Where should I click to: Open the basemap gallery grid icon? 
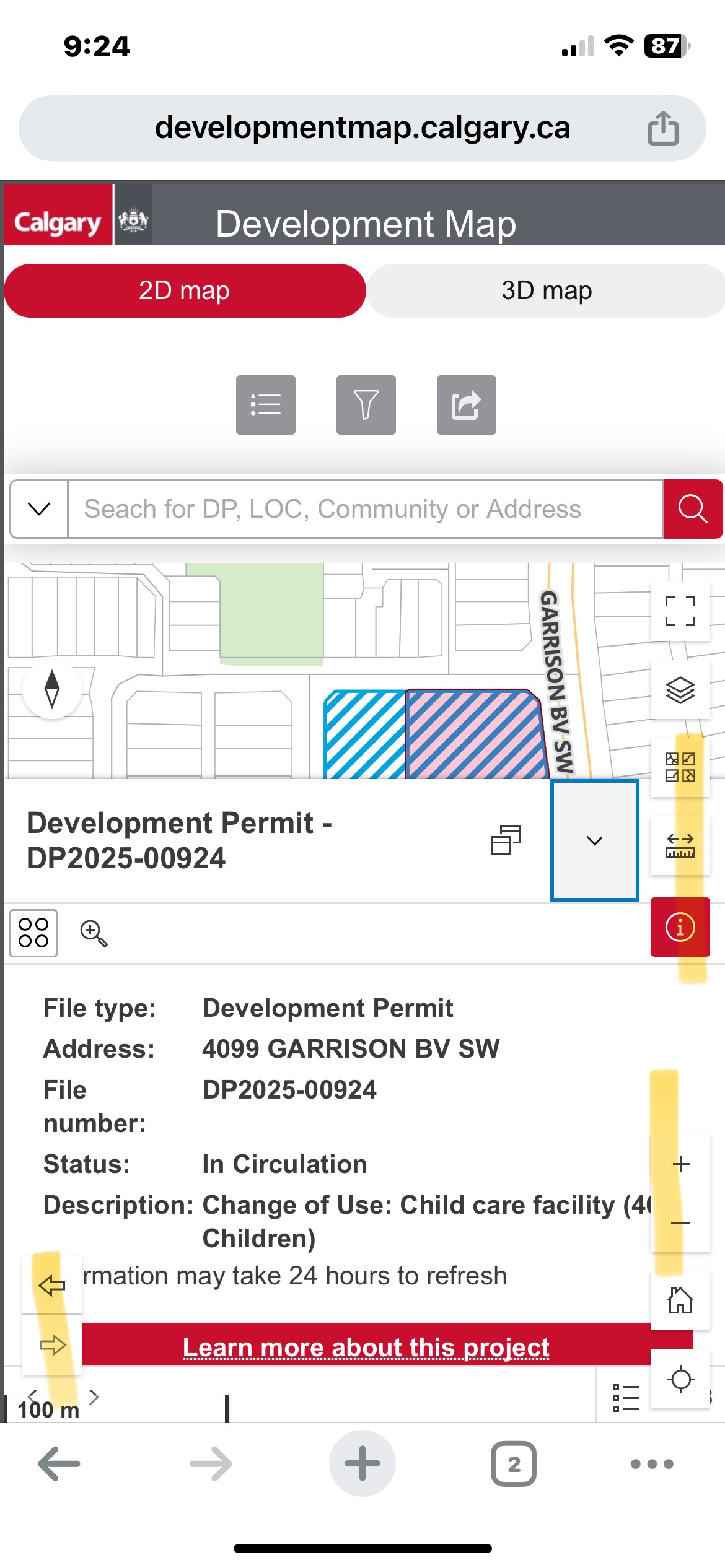coord(680,767)
